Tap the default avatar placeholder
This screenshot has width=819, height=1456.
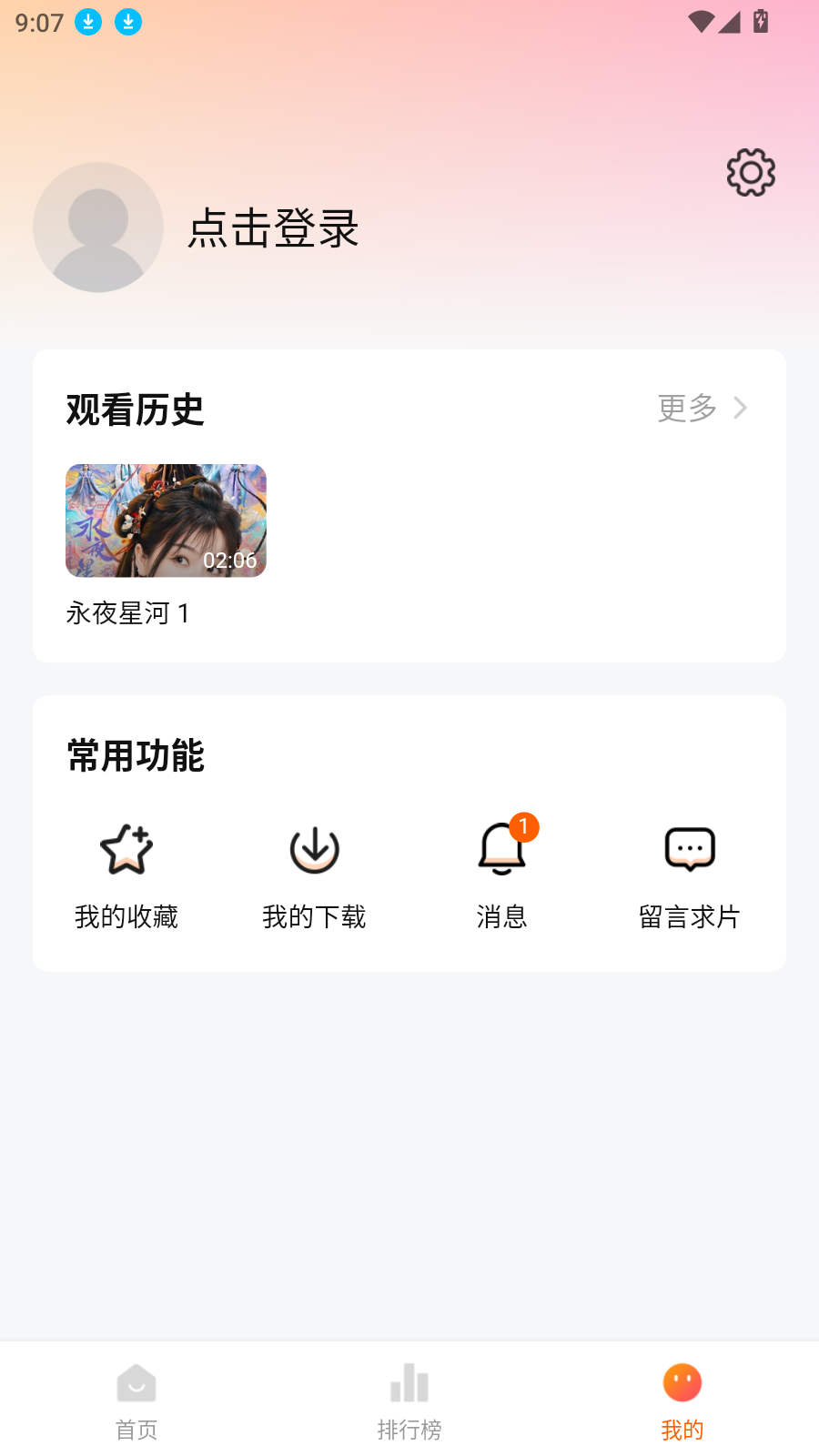click(98, 227)
